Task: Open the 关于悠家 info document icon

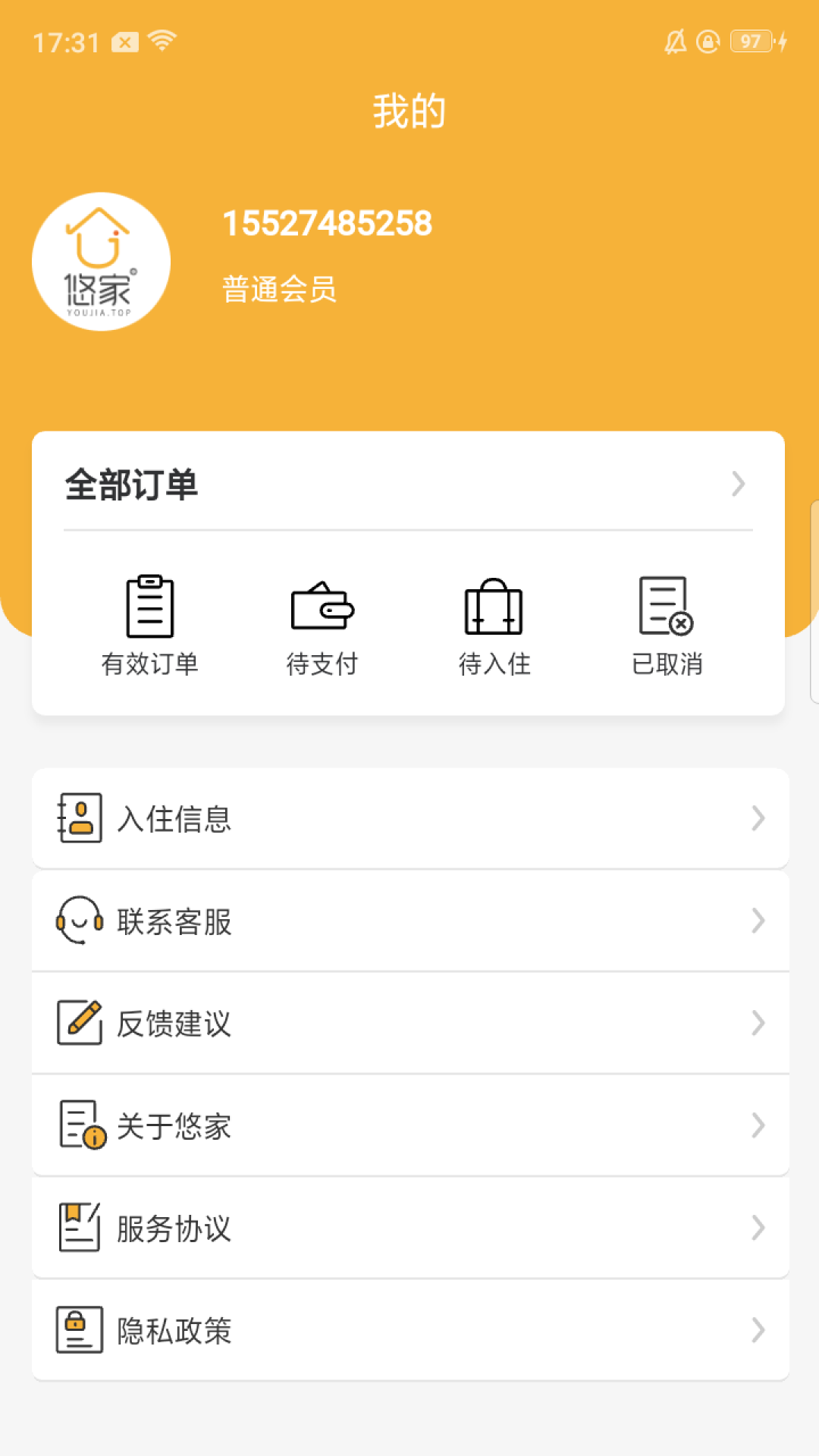Action: [x=78, y=1125]
